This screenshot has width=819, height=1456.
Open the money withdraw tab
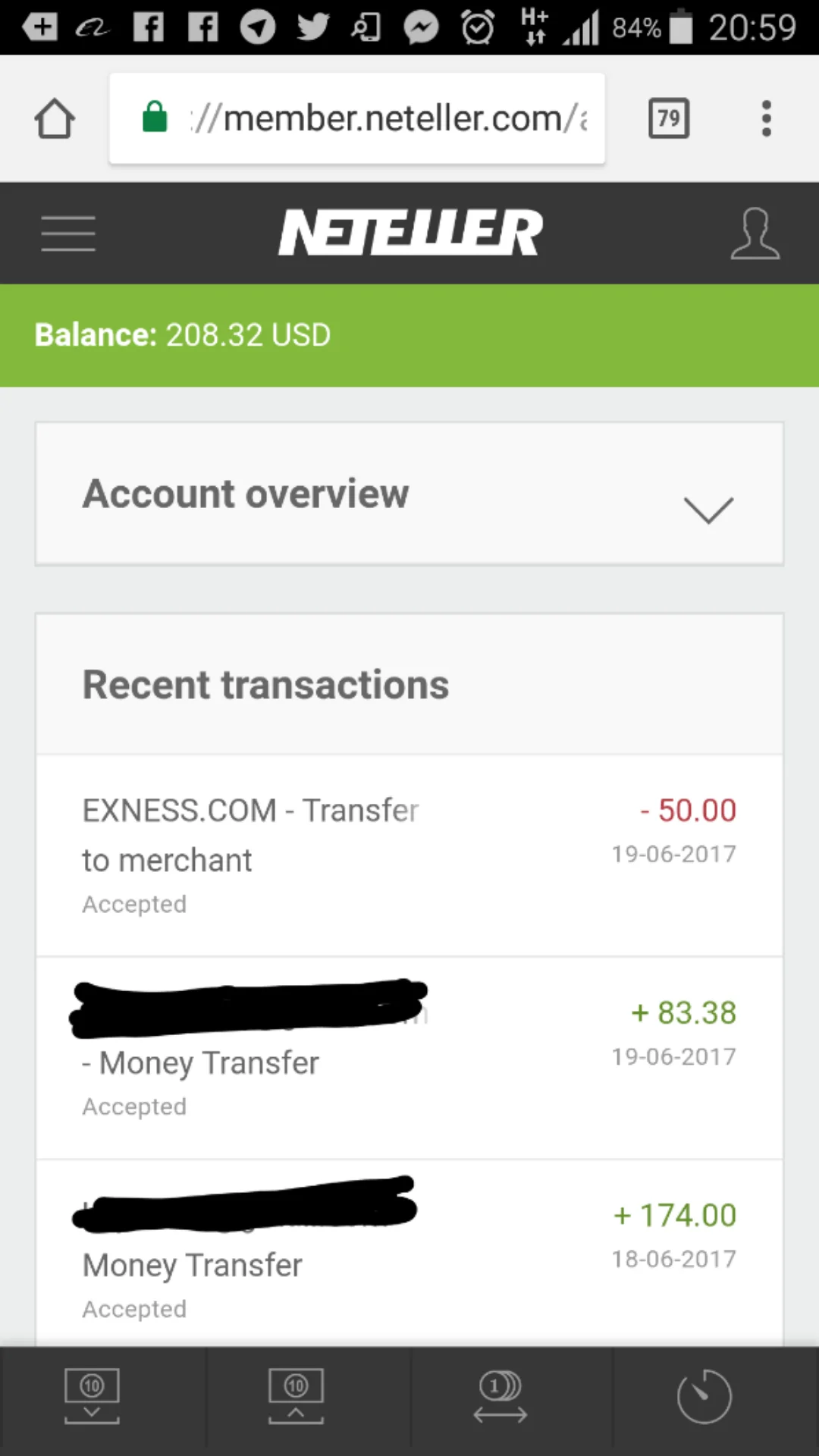click(x=296, y=1396)
